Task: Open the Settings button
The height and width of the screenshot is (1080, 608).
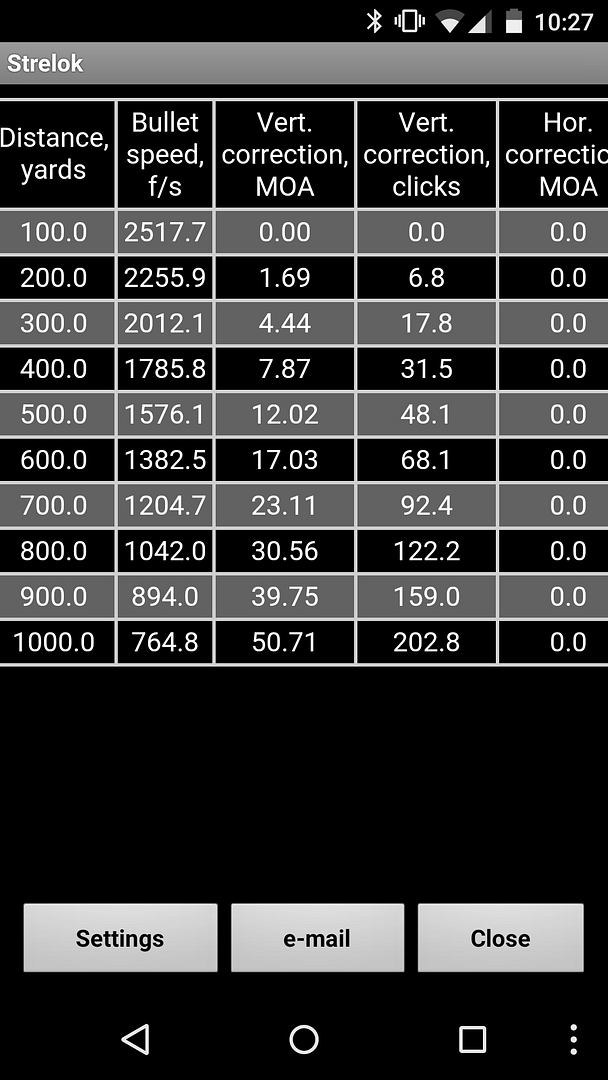Action: [120, 938]
